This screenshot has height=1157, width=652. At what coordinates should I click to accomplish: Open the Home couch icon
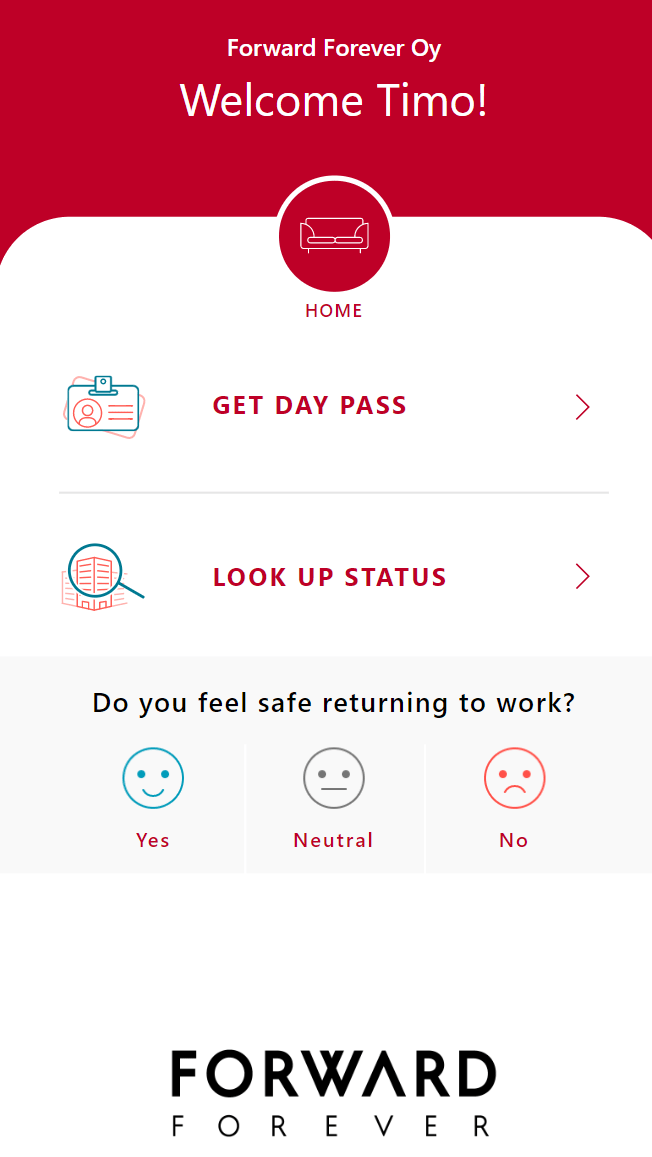[x=334, y=236]
